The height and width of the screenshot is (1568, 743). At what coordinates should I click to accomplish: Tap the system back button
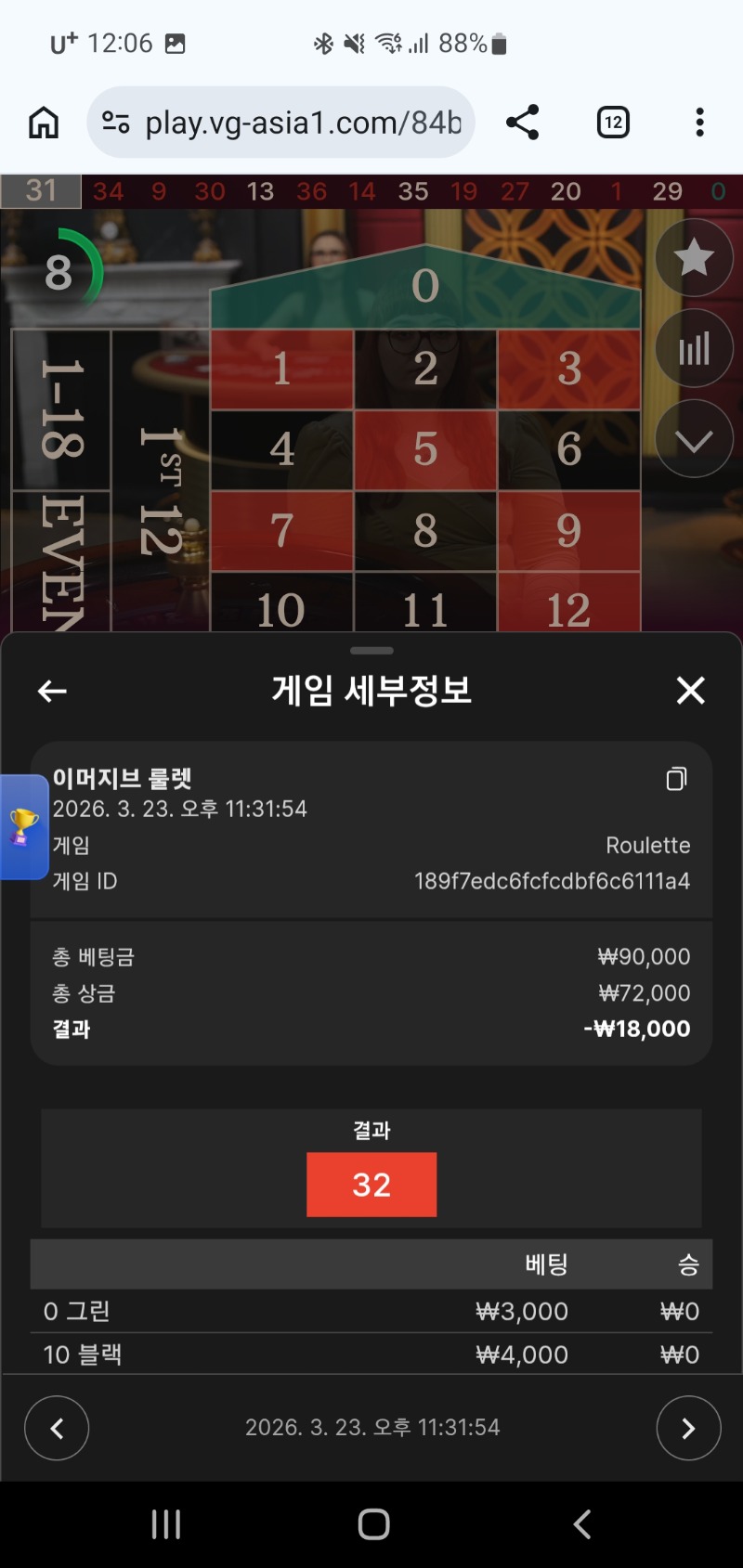(x=581, y=1523)
